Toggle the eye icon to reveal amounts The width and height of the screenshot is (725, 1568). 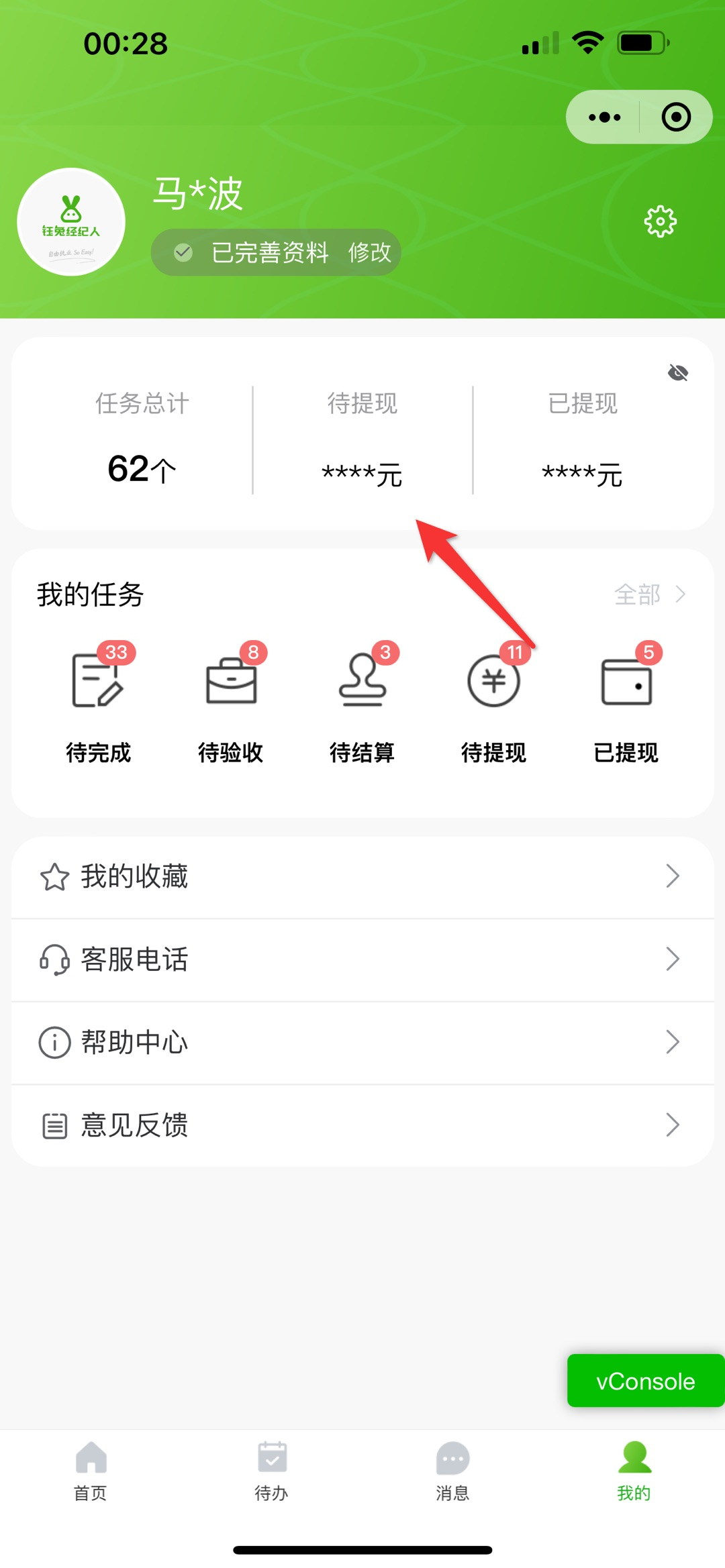tap(678, 372)
